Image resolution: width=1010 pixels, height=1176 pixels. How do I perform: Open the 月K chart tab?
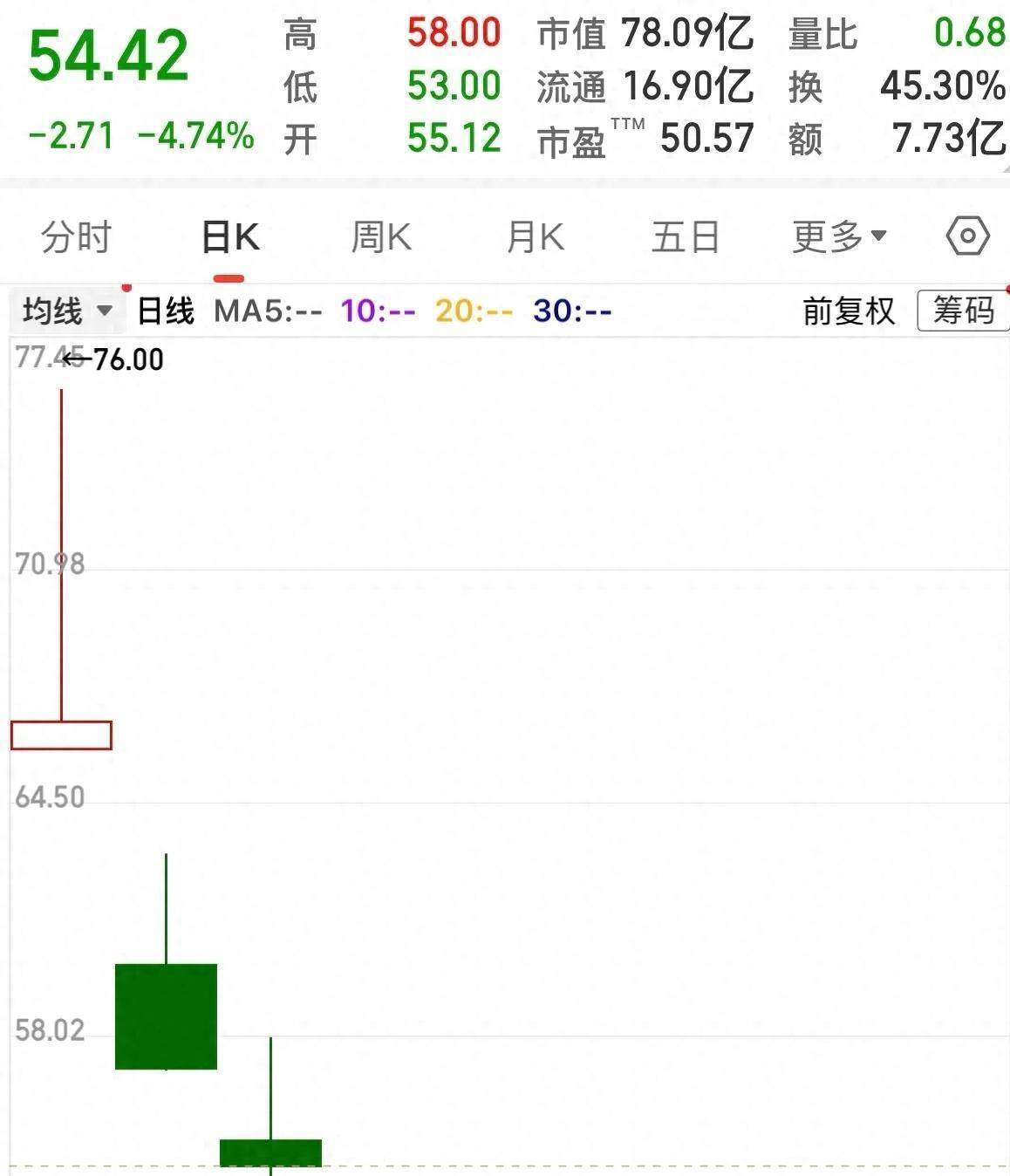535,237
